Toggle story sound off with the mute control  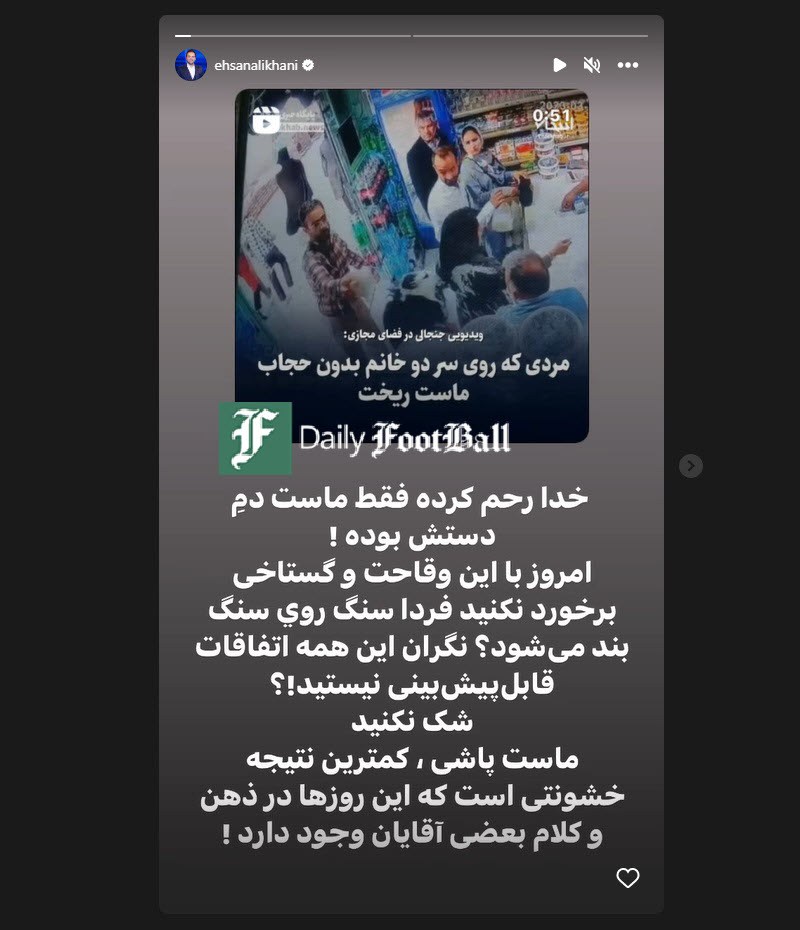point(592,65)
